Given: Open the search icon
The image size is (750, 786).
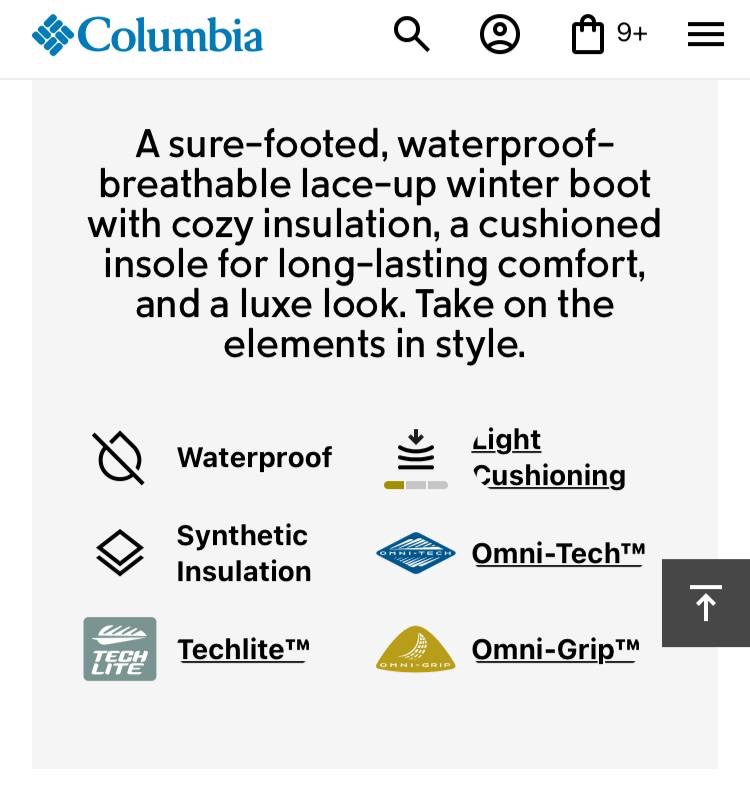Looking at the screenshot, I should (411, 35).
